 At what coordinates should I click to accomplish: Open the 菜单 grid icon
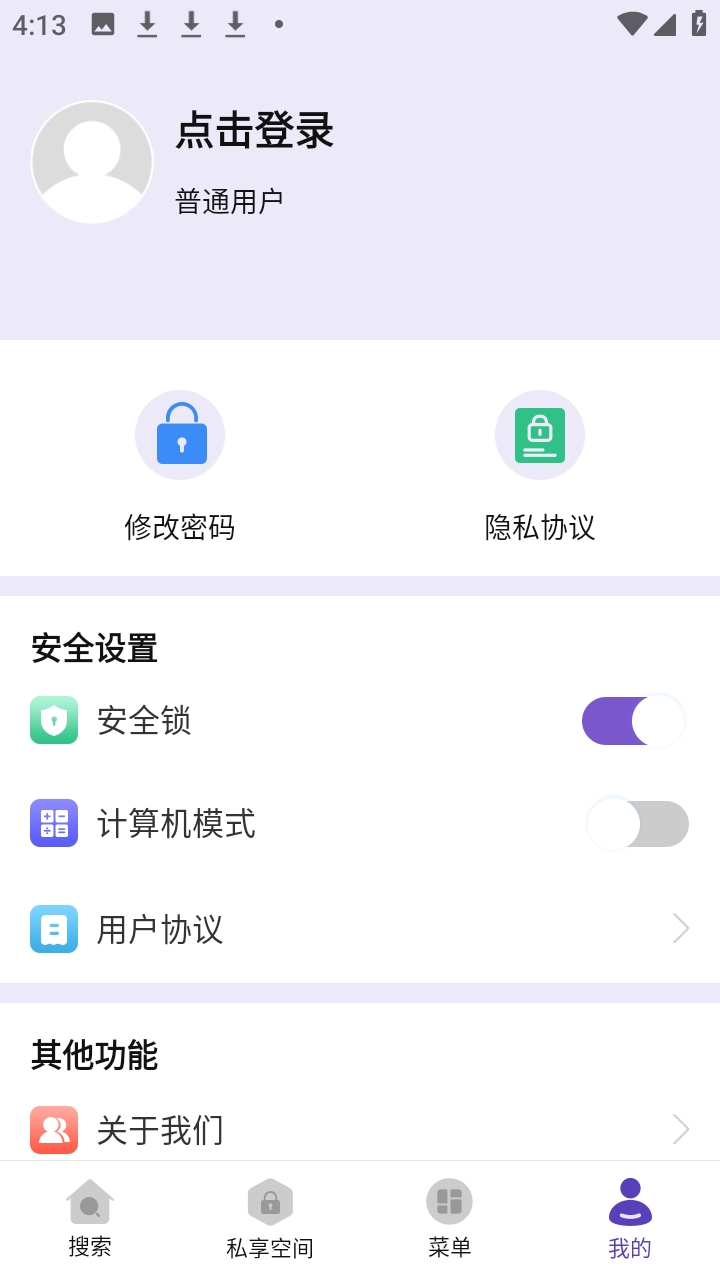click(449, 1201)
